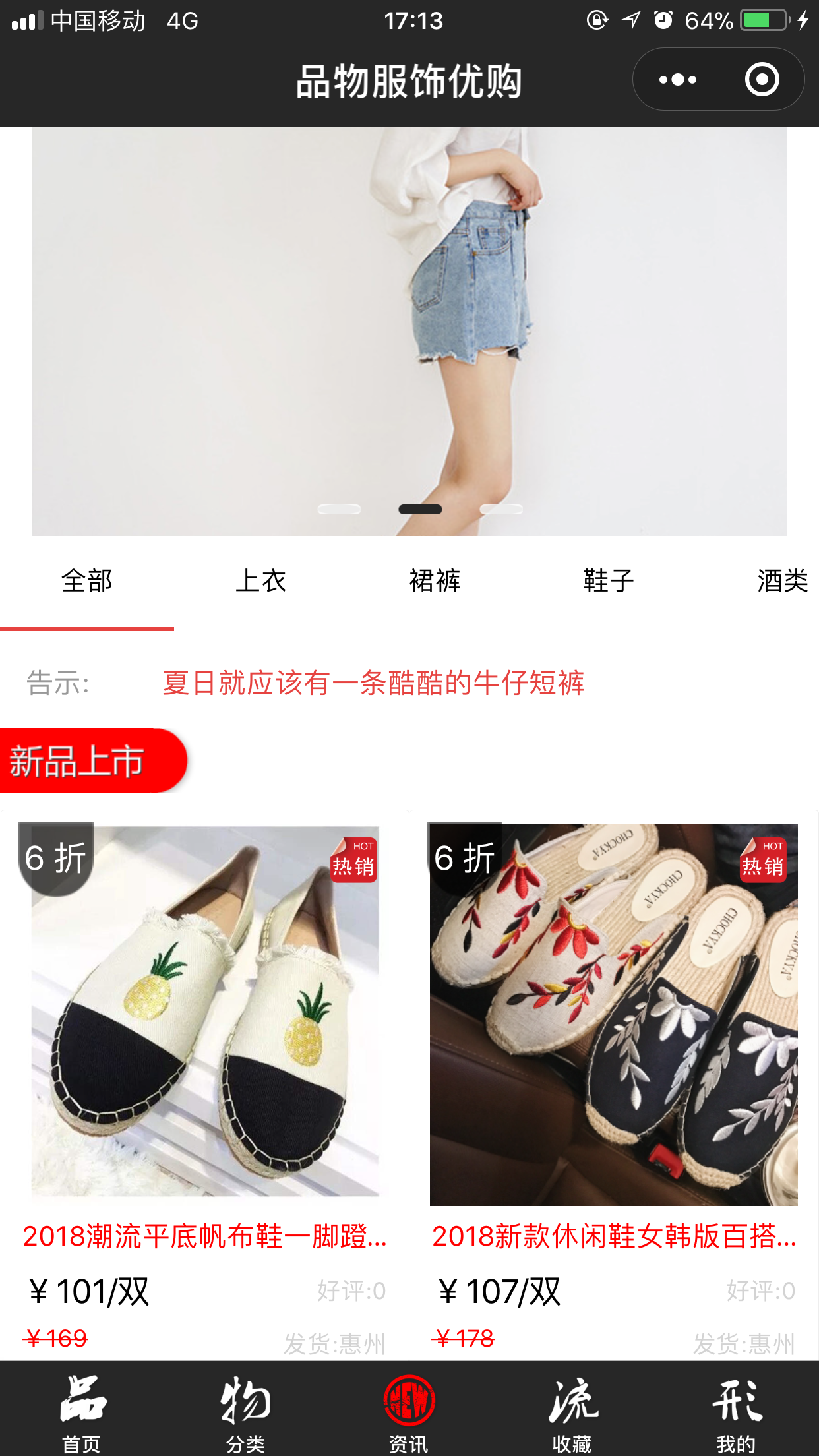Viewport: 819px width, 1456px height.
Task: Switch to the 酒类 category tab
Action: 782,581
